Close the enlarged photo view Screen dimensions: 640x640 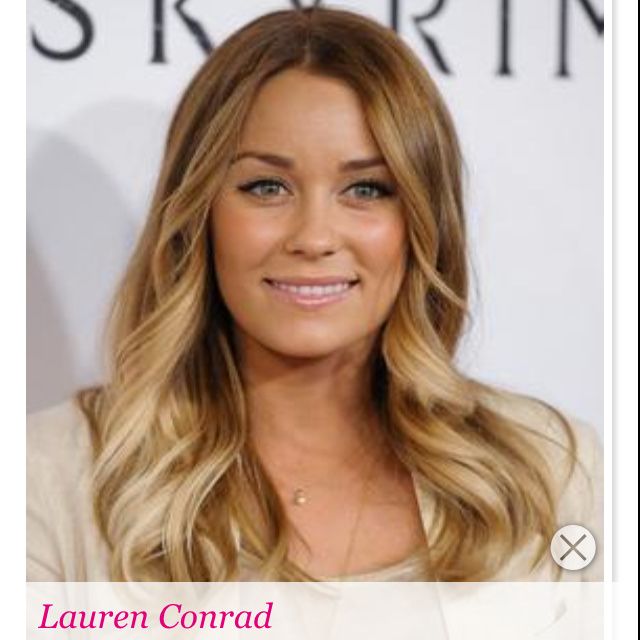pos(573,547)
